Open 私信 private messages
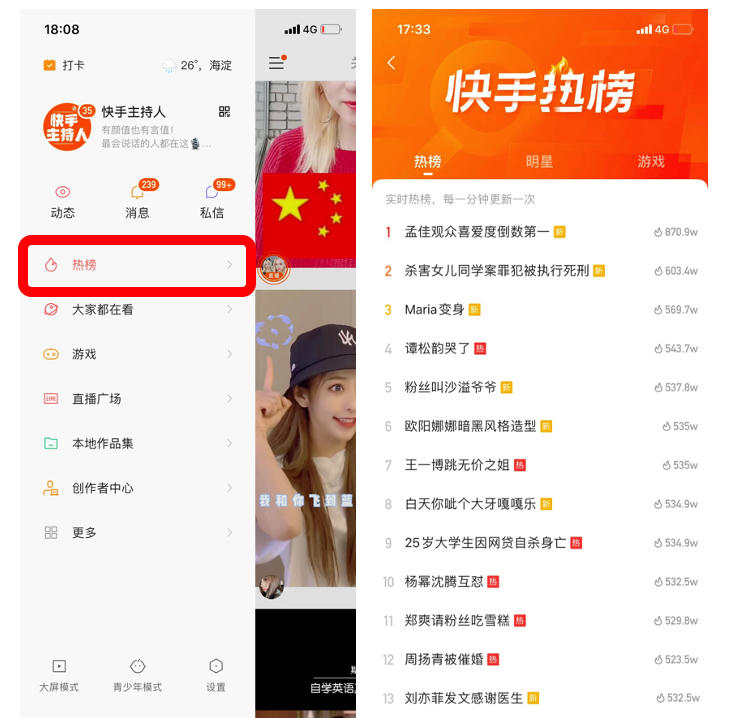Screen dimensions: 736x718 point(212,201)
